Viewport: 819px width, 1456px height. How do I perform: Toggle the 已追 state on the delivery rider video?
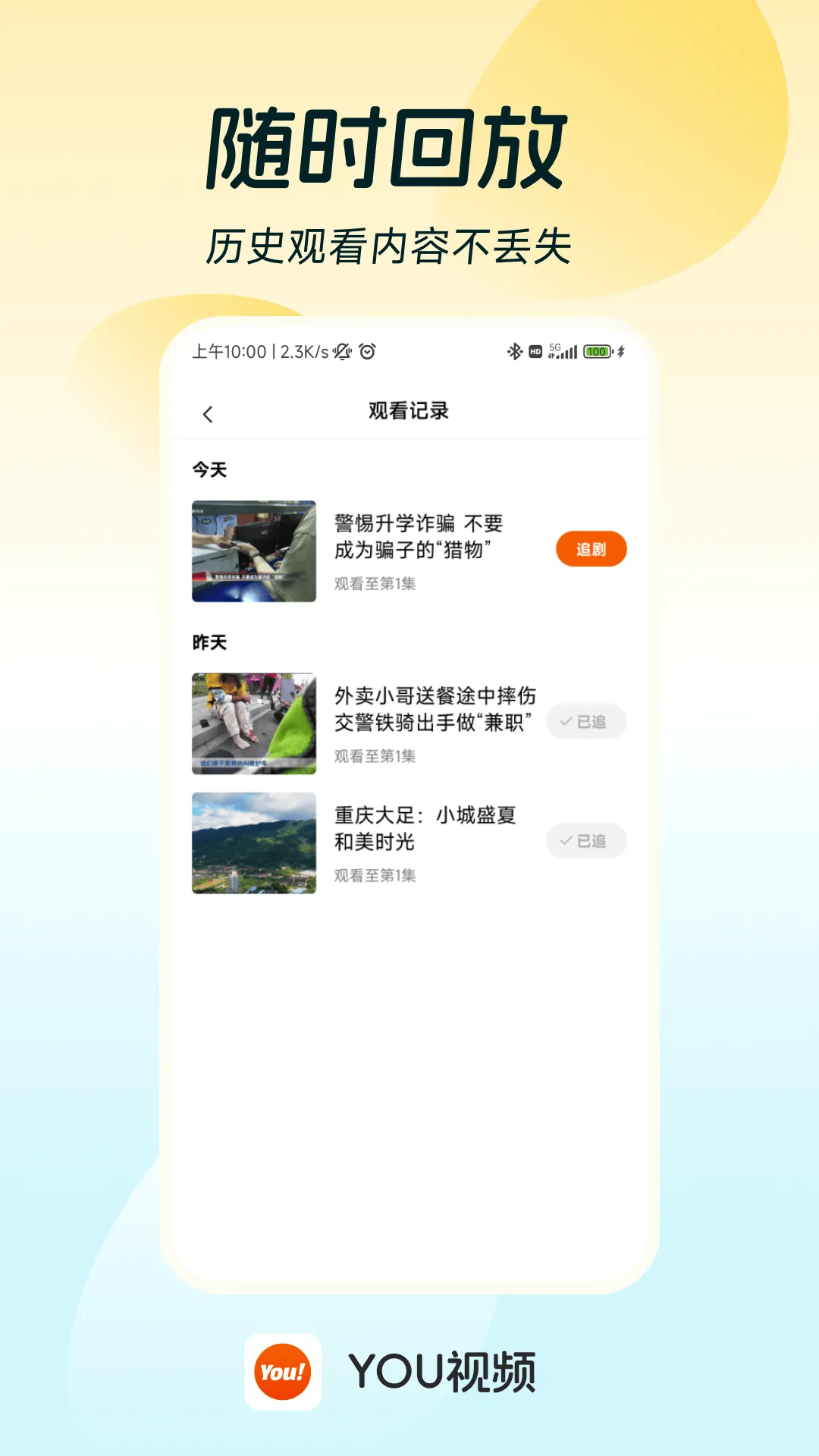coord(585,721)
